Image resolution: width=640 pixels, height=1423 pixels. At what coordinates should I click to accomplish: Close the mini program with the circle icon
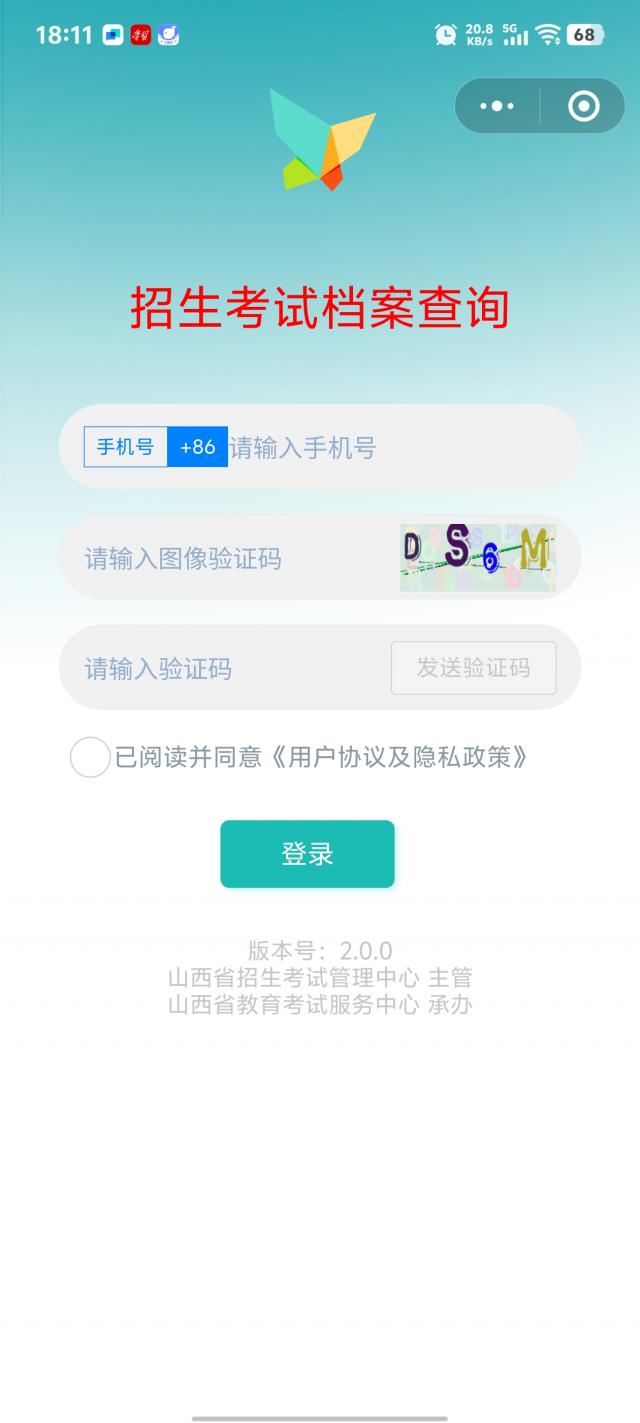584,106
